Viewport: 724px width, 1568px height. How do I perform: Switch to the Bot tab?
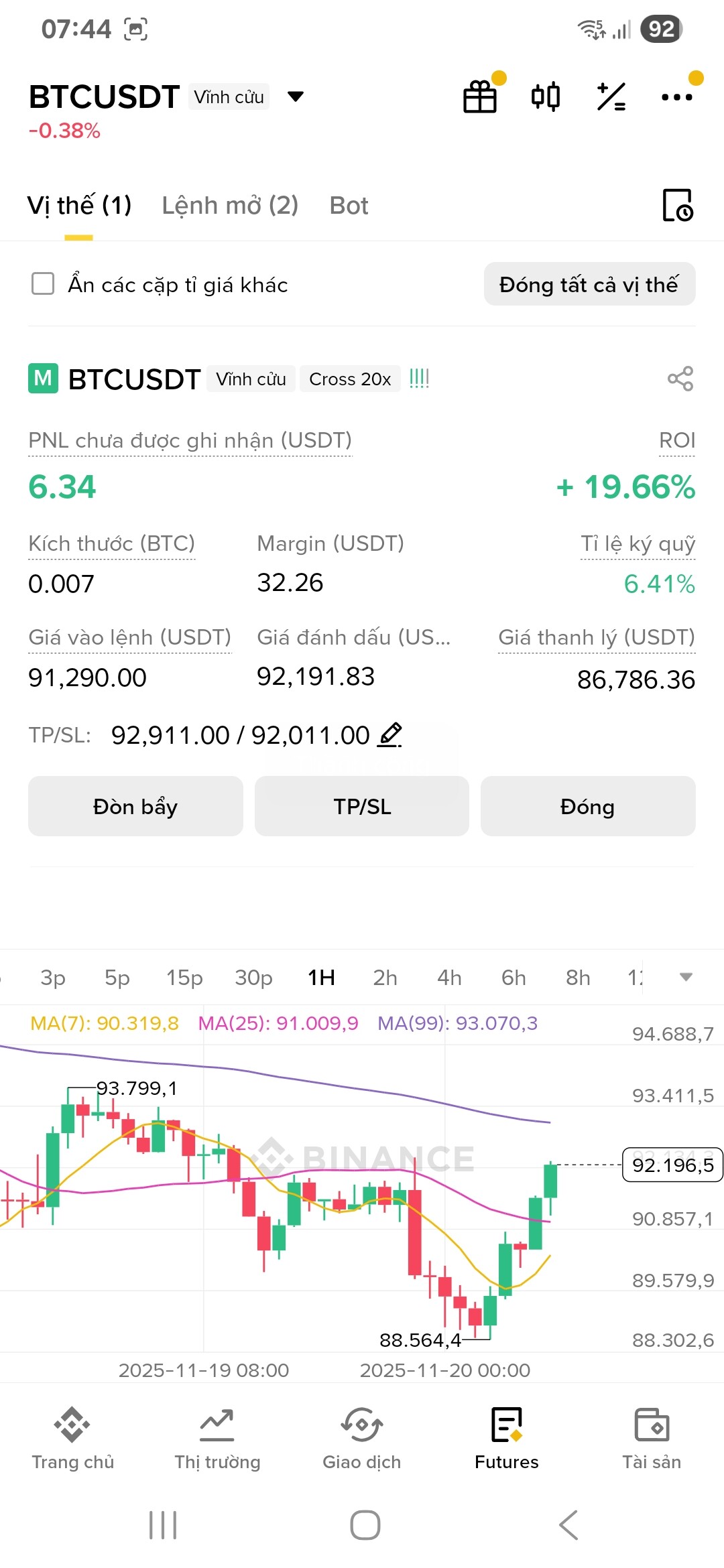[x=349, y=206]
